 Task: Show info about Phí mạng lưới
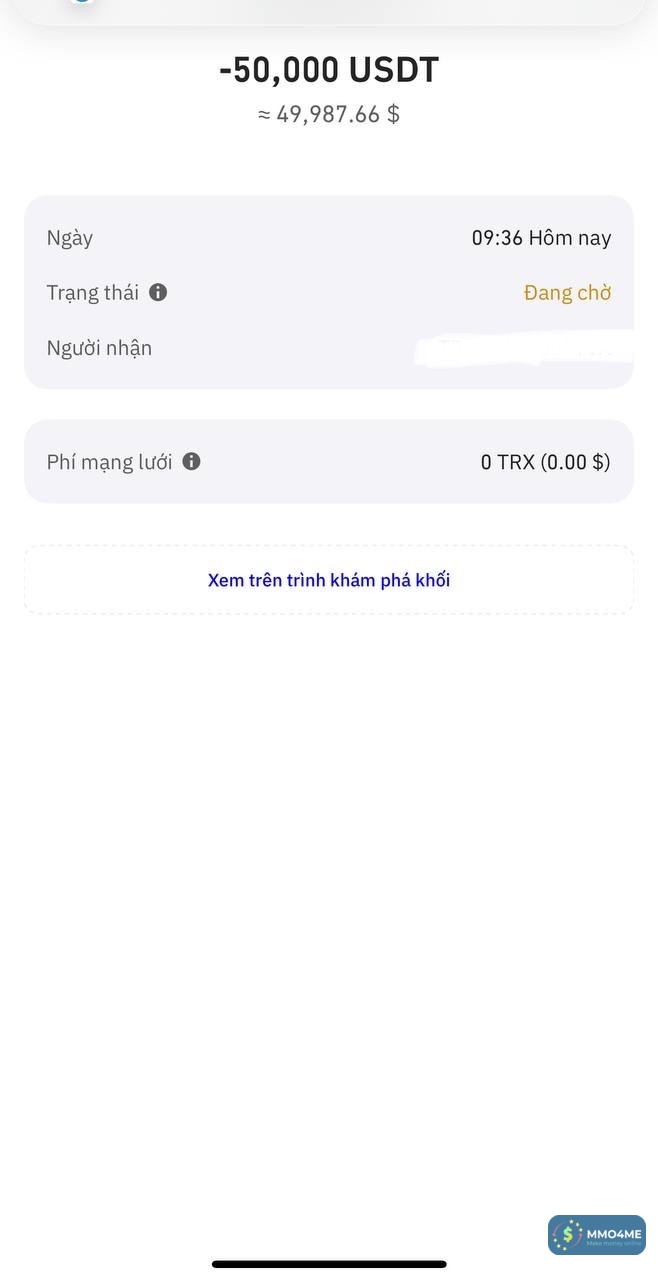(191, 461)
